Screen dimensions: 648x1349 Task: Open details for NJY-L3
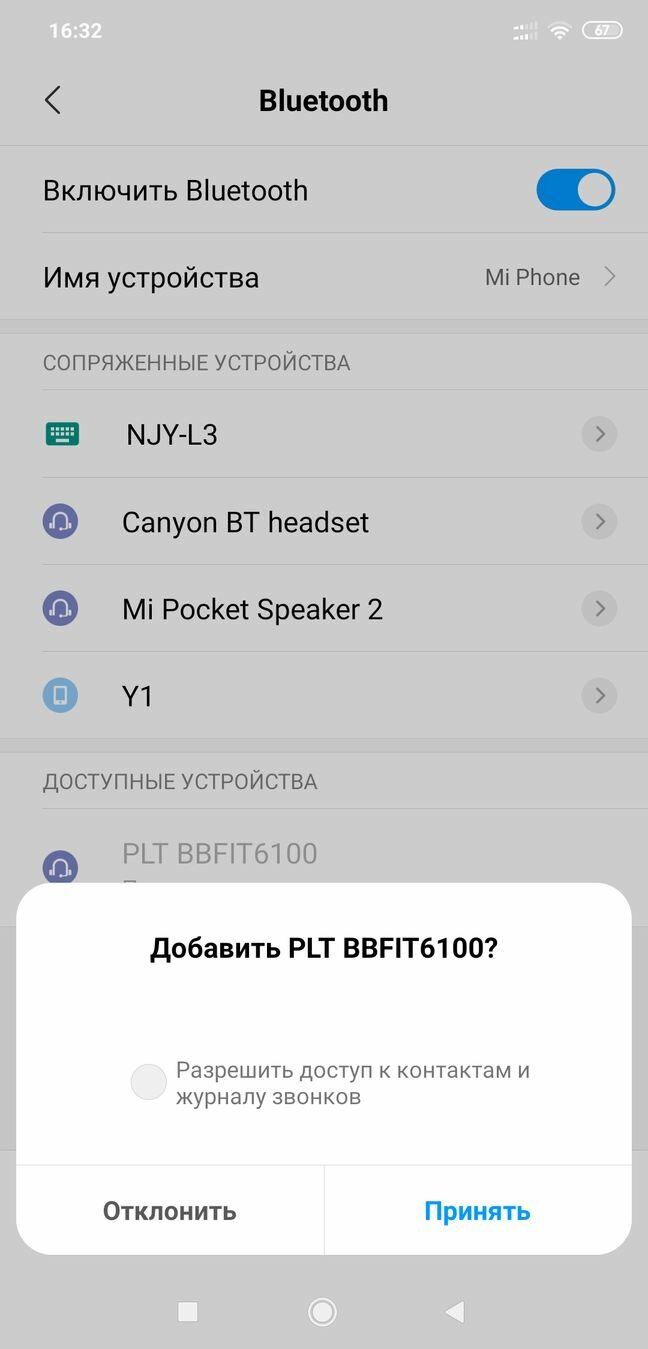pos(599,434)
